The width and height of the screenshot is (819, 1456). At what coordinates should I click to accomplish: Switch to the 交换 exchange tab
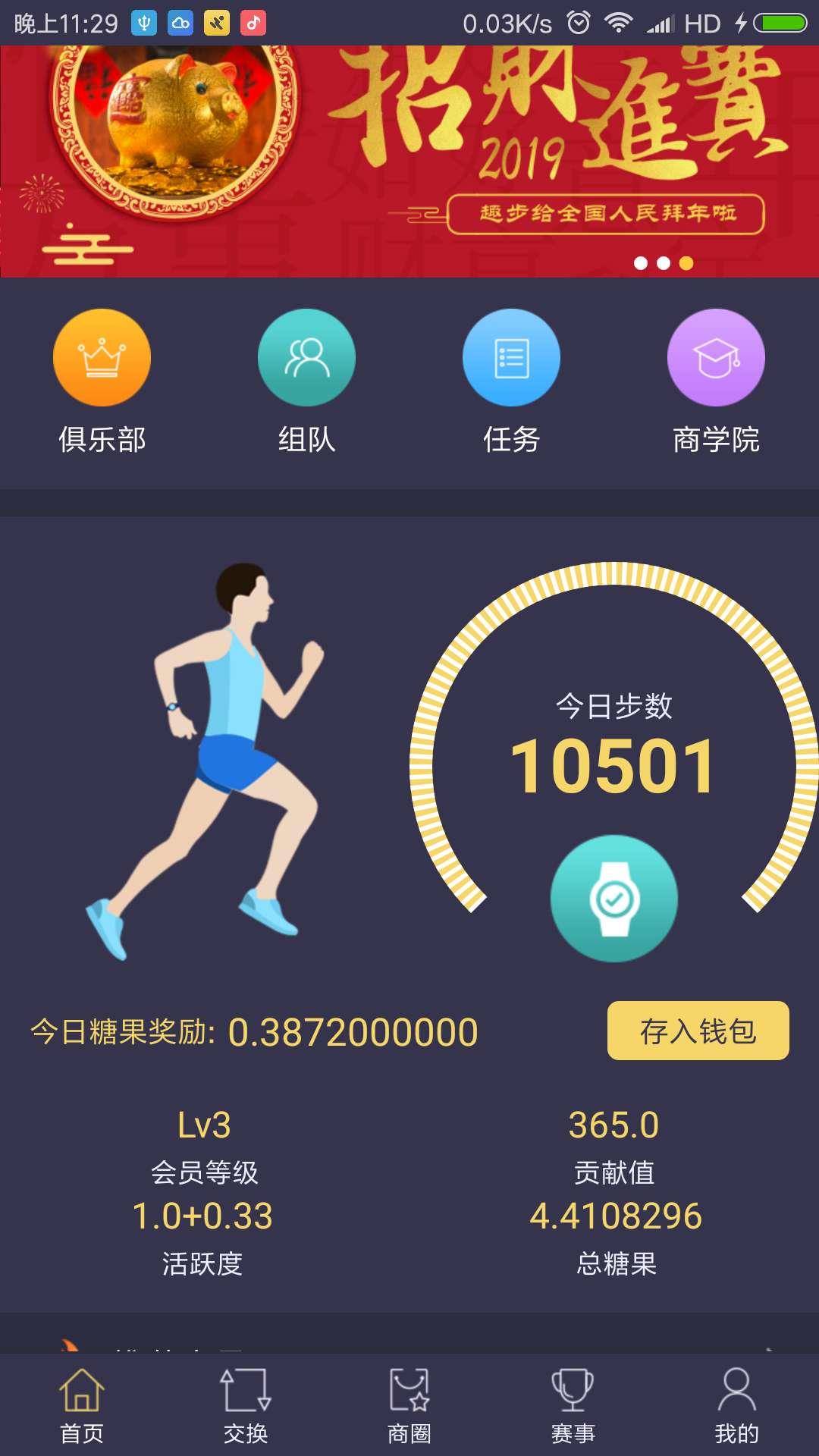(246, 1405)
